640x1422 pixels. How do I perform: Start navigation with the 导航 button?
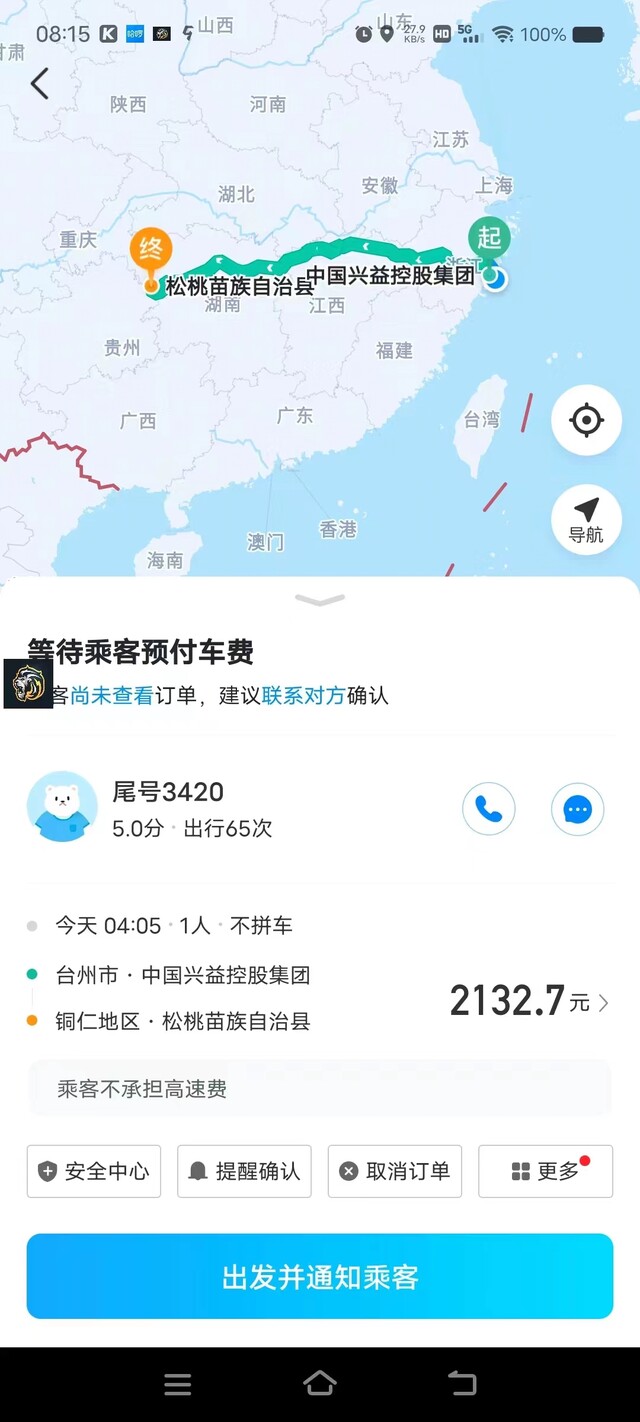[586, 519]
